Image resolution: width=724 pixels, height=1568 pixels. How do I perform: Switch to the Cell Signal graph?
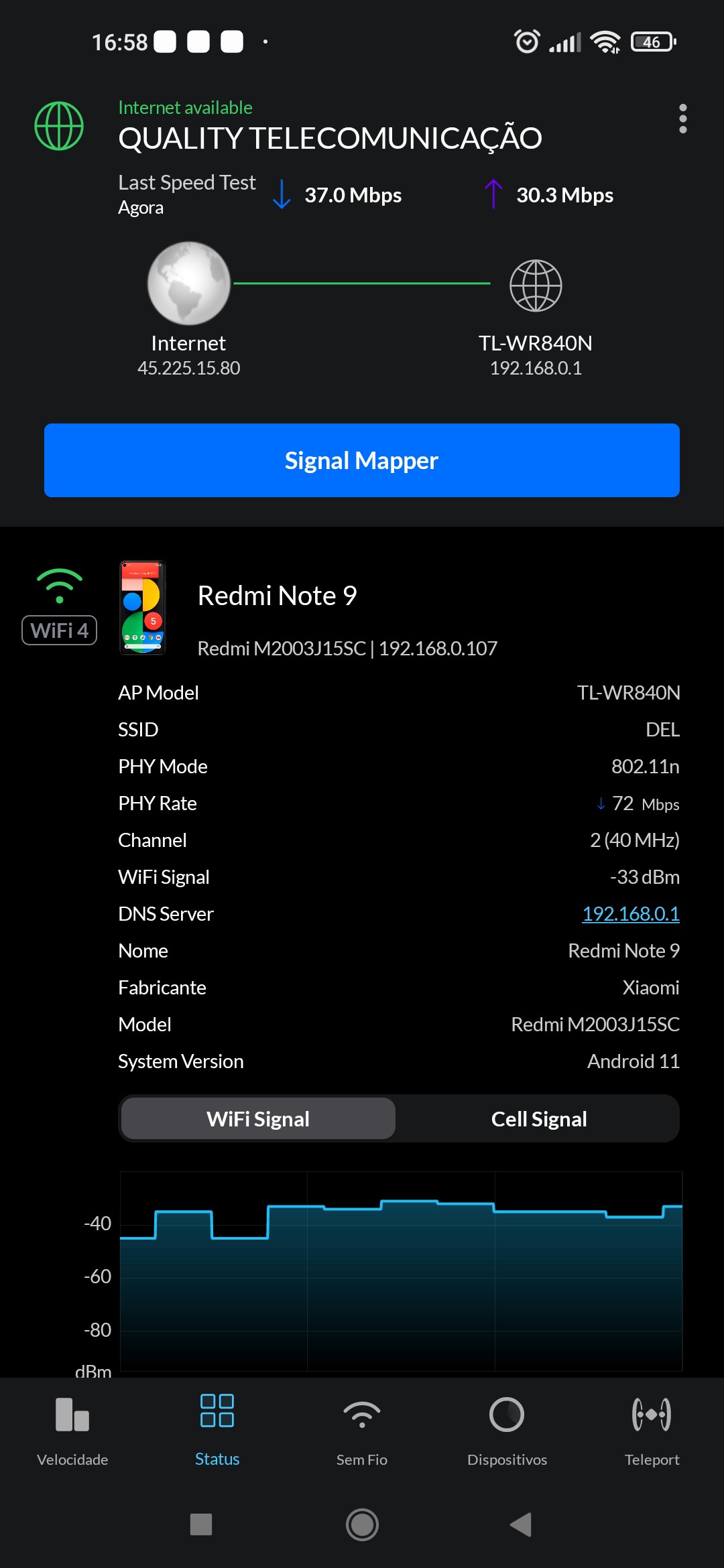pos(538,1119)
